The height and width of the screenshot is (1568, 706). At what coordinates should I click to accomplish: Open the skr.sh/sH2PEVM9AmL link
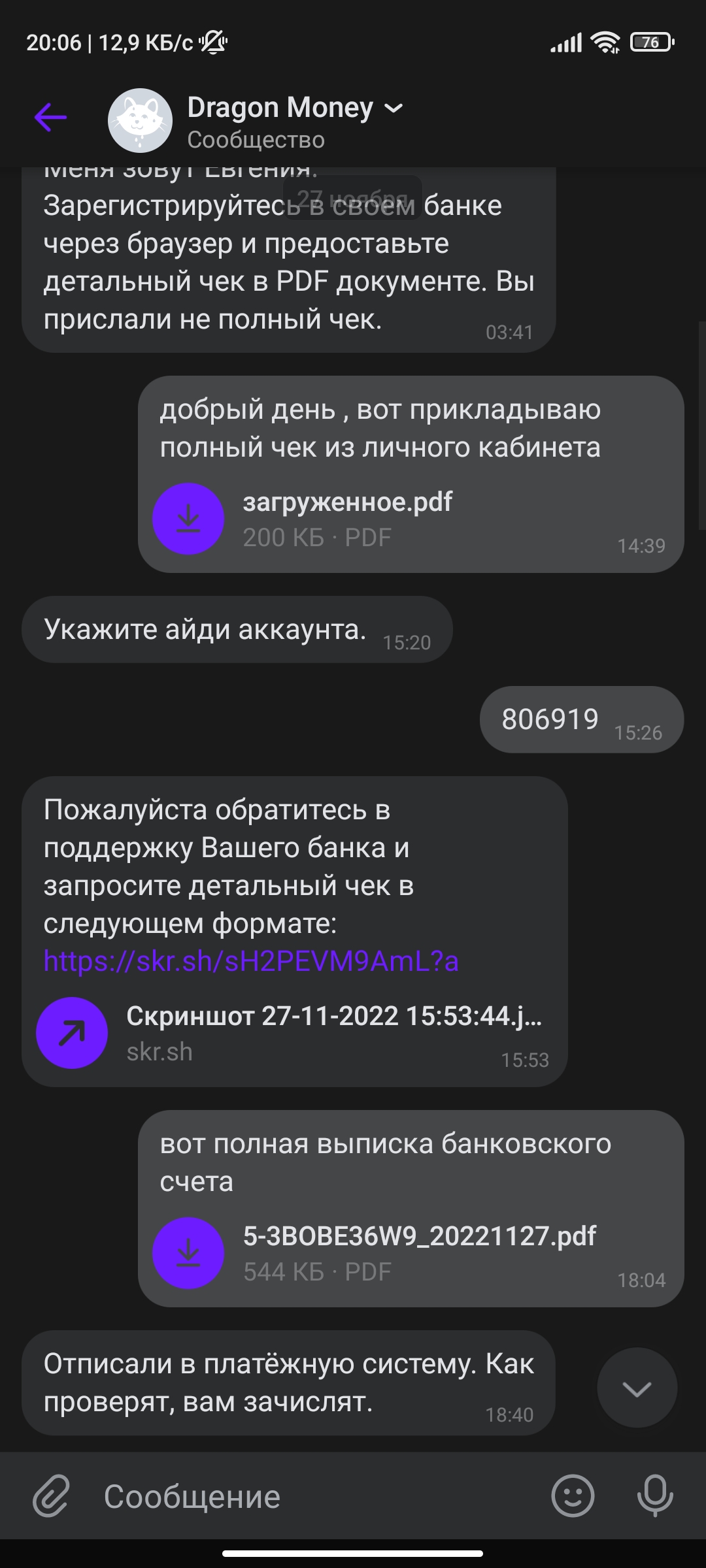pos(251,960)
